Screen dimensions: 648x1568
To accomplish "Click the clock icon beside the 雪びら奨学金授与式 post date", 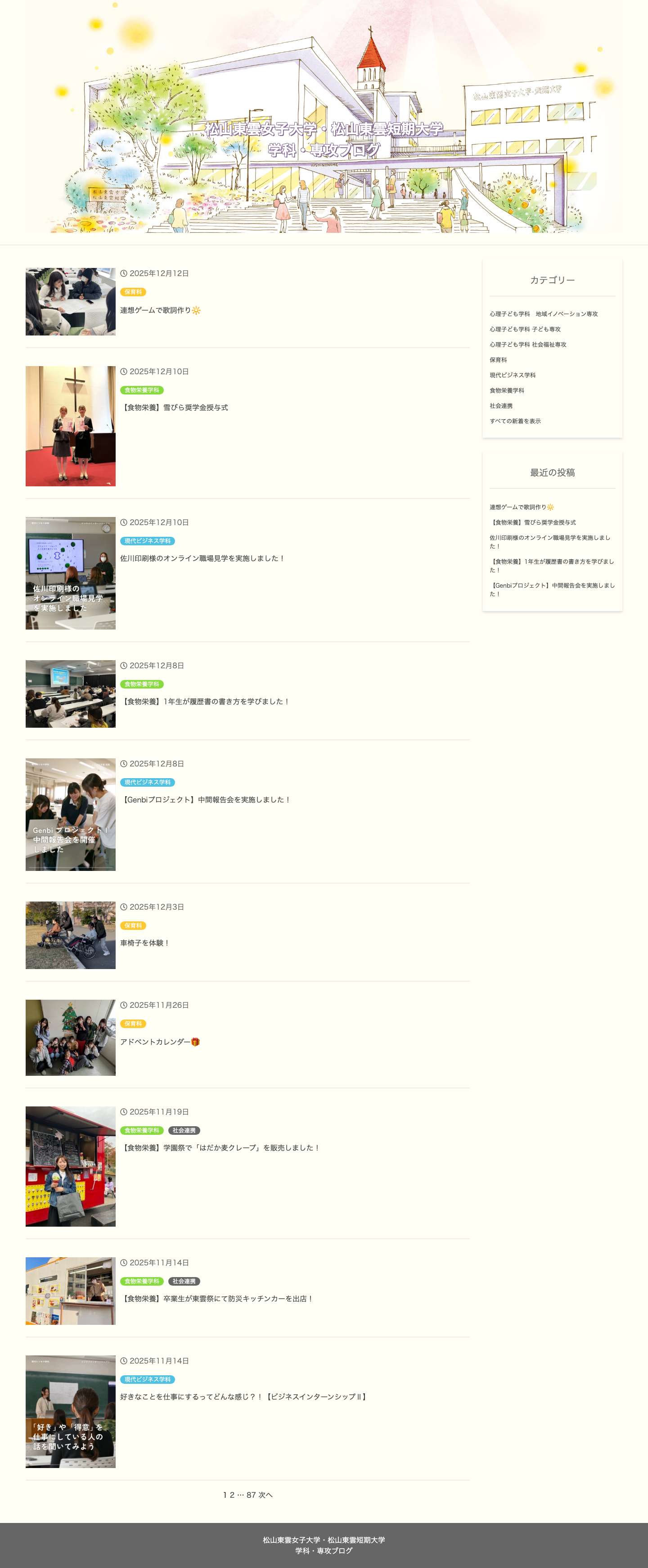I will tap(125, 372).
